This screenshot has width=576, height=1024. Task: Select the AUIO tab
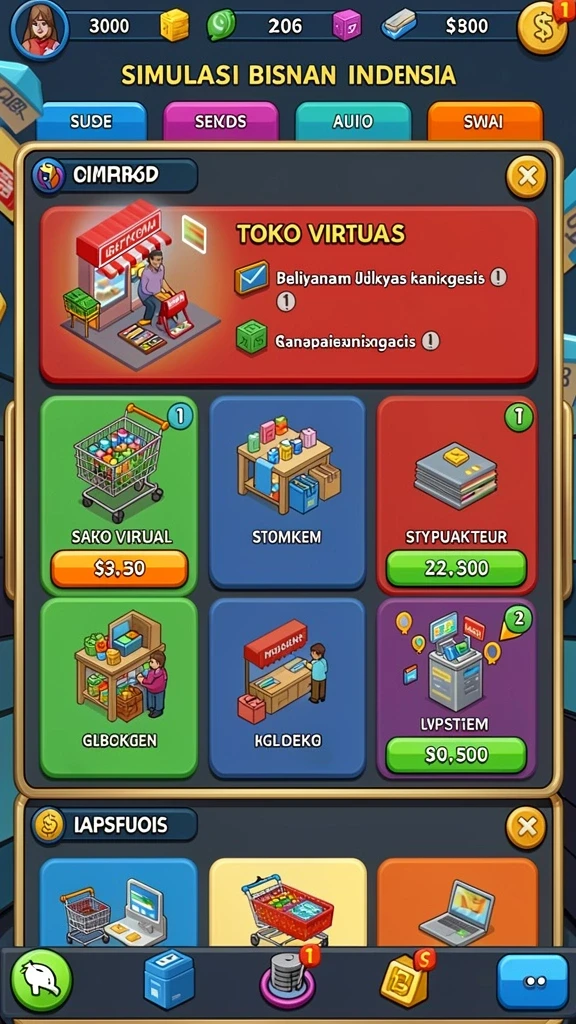click(x=353, y=121)
